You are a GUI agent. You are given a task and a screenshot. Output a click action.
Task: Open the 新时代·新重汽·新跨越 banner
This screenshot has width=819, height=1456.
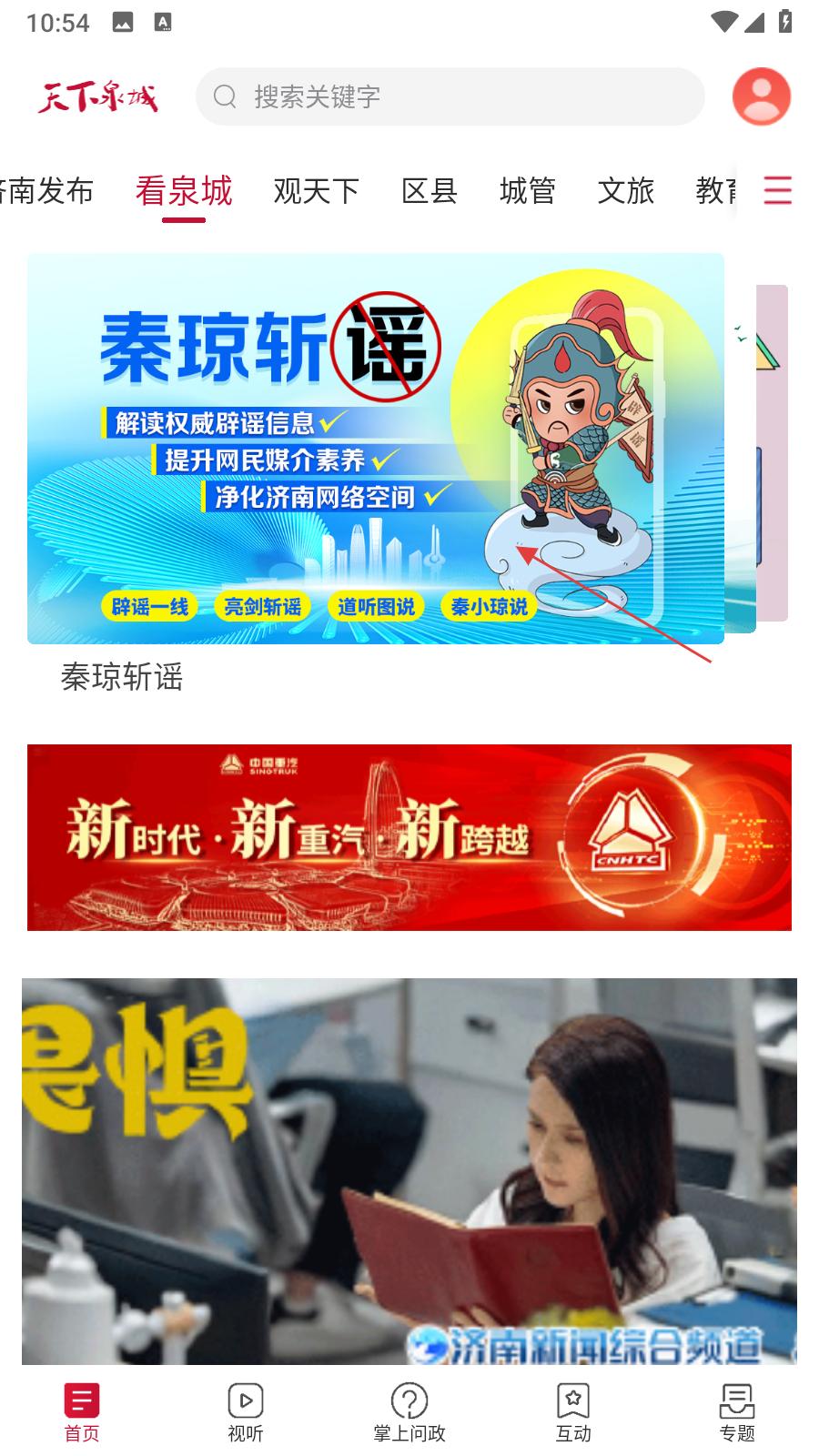pos(409,837)
